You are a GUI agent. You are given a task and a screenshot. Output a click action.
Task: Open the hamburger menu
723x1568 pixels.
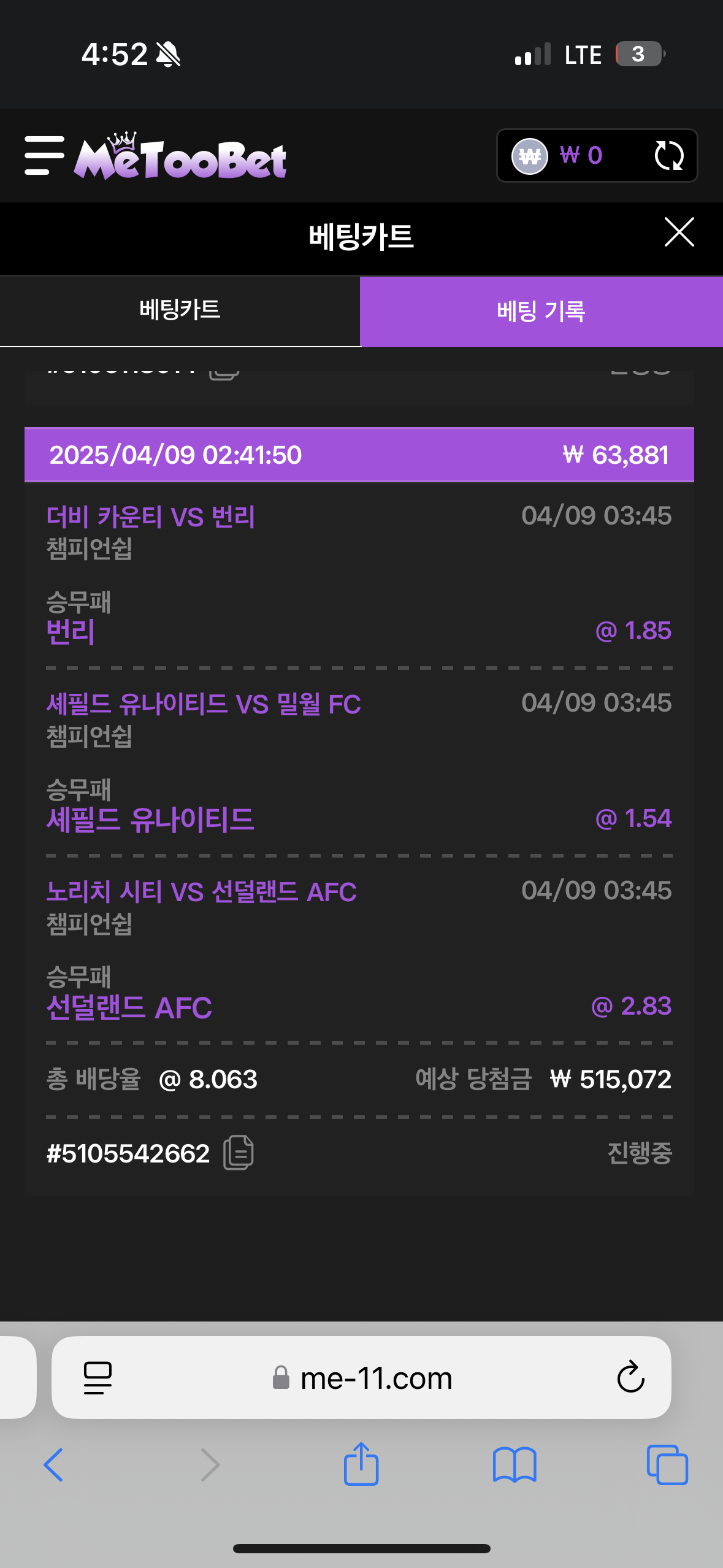[x=44, y=156]
